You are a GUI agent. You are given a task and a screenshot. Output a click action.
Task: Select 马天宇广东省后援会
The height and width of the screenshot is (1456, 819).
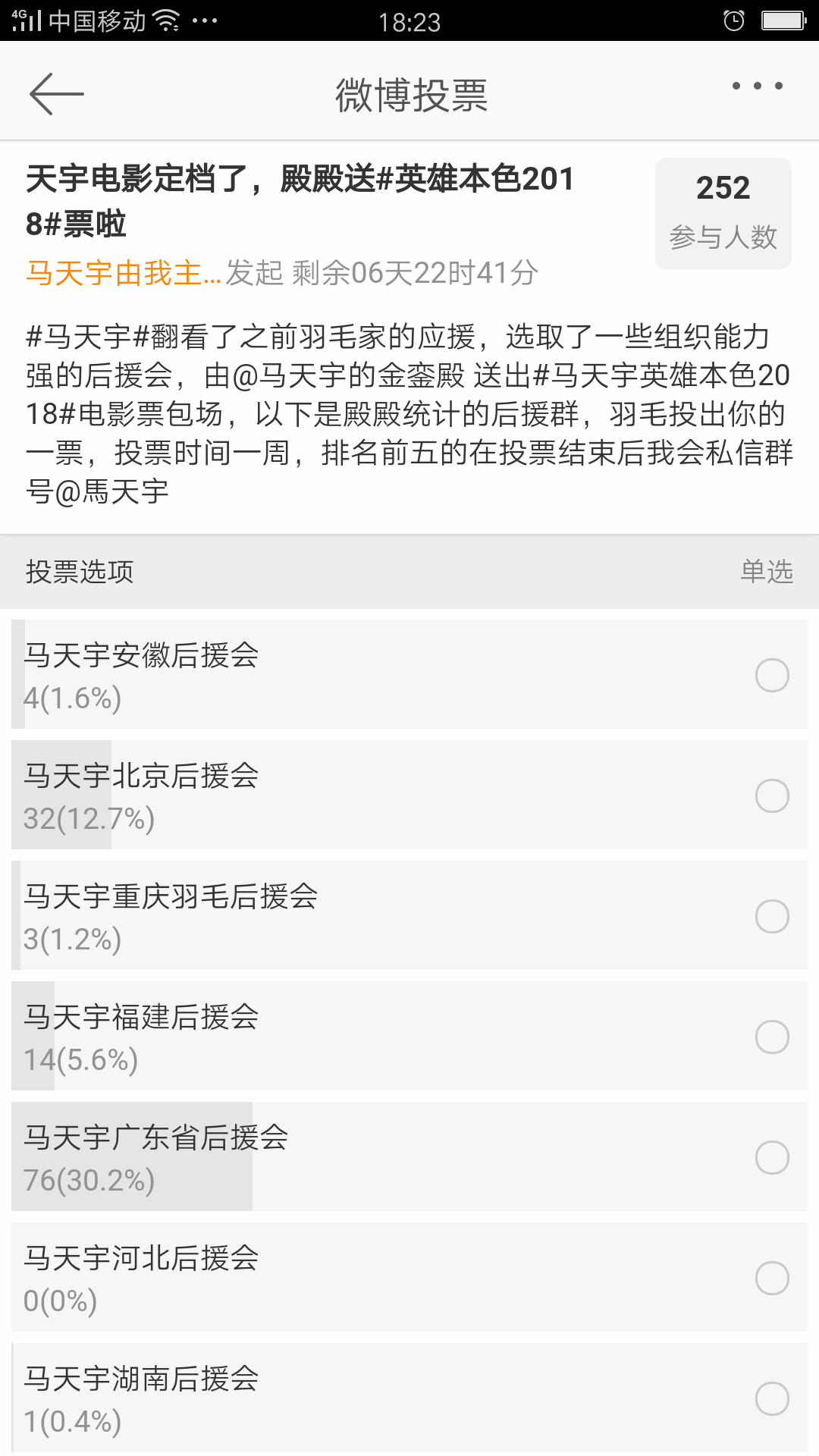pos(409,1156)
